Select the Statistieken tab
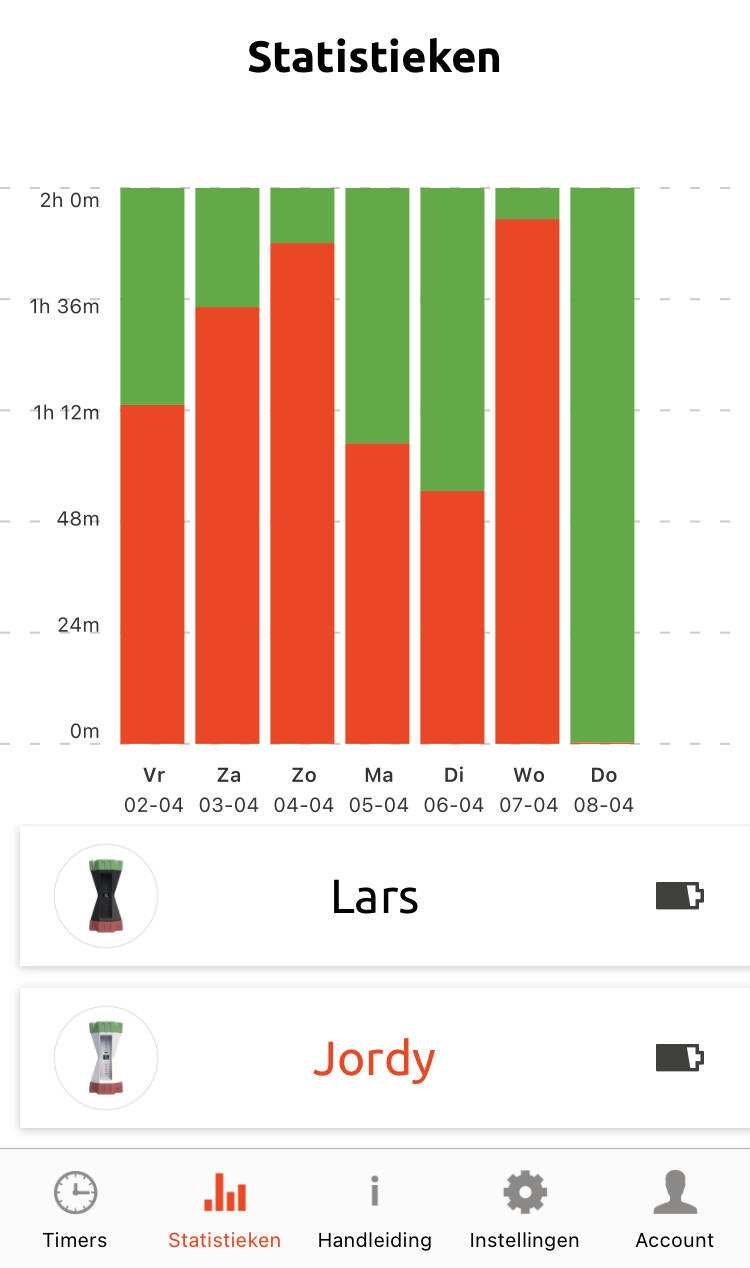This screenshot has height=1268, width=750. (x=225, y=1210)
